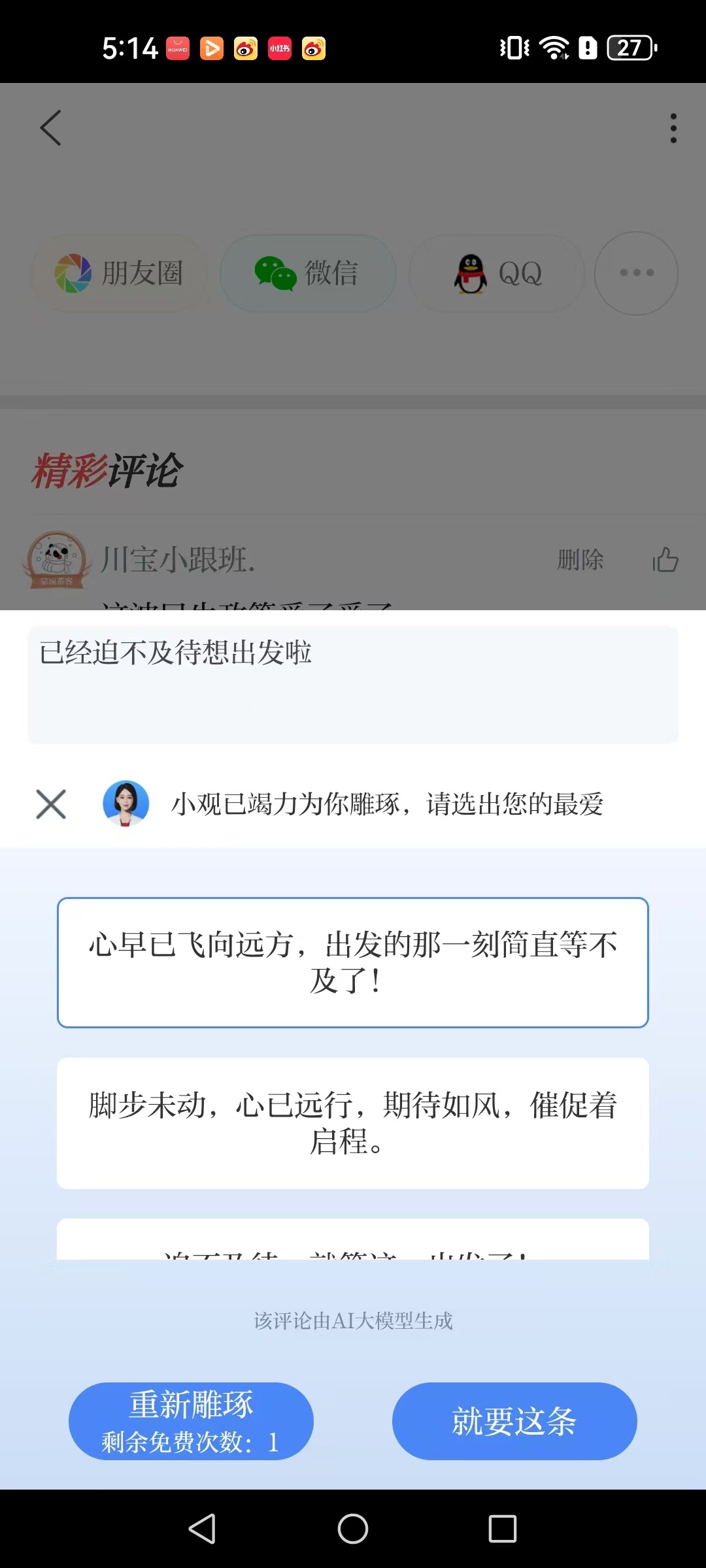706x1568 pixels.
Task: Edit the comment text field
Action: [353, 684]
